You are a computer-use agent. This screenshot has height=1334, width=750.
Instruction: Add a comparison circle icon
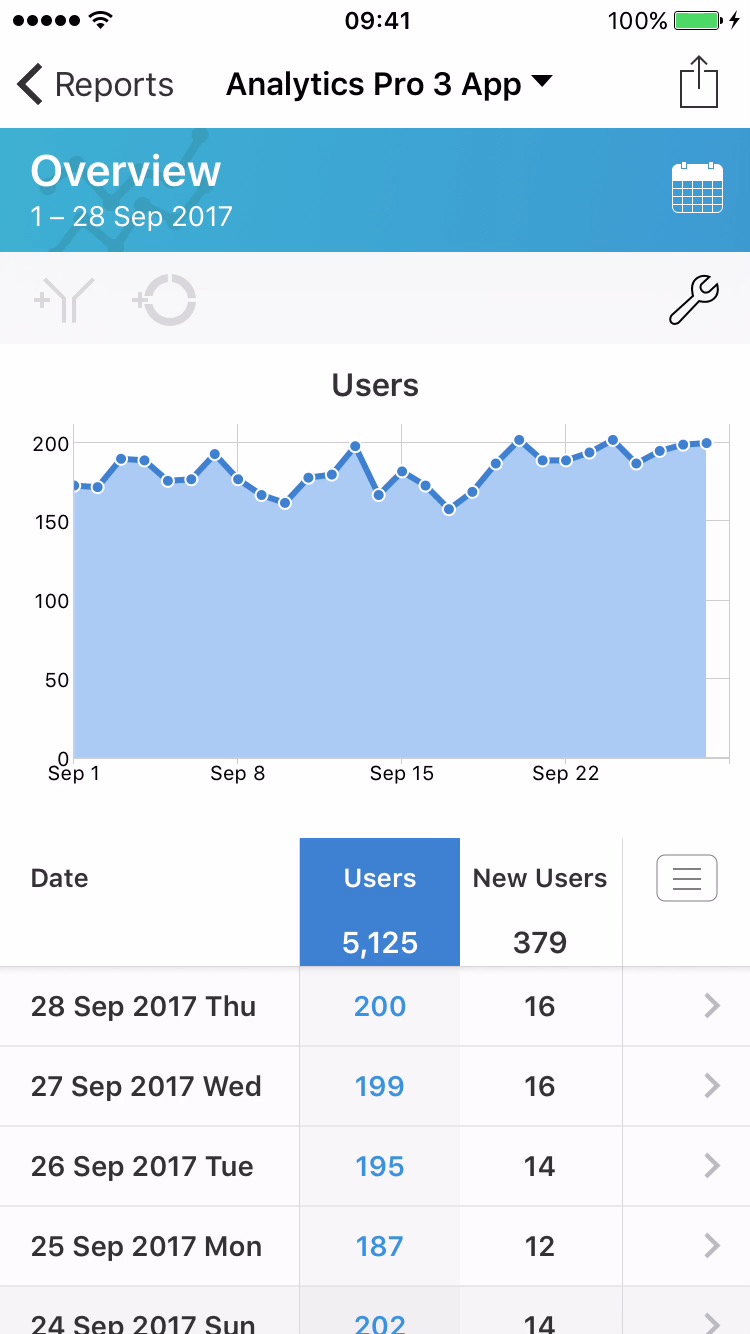(164, 301)
